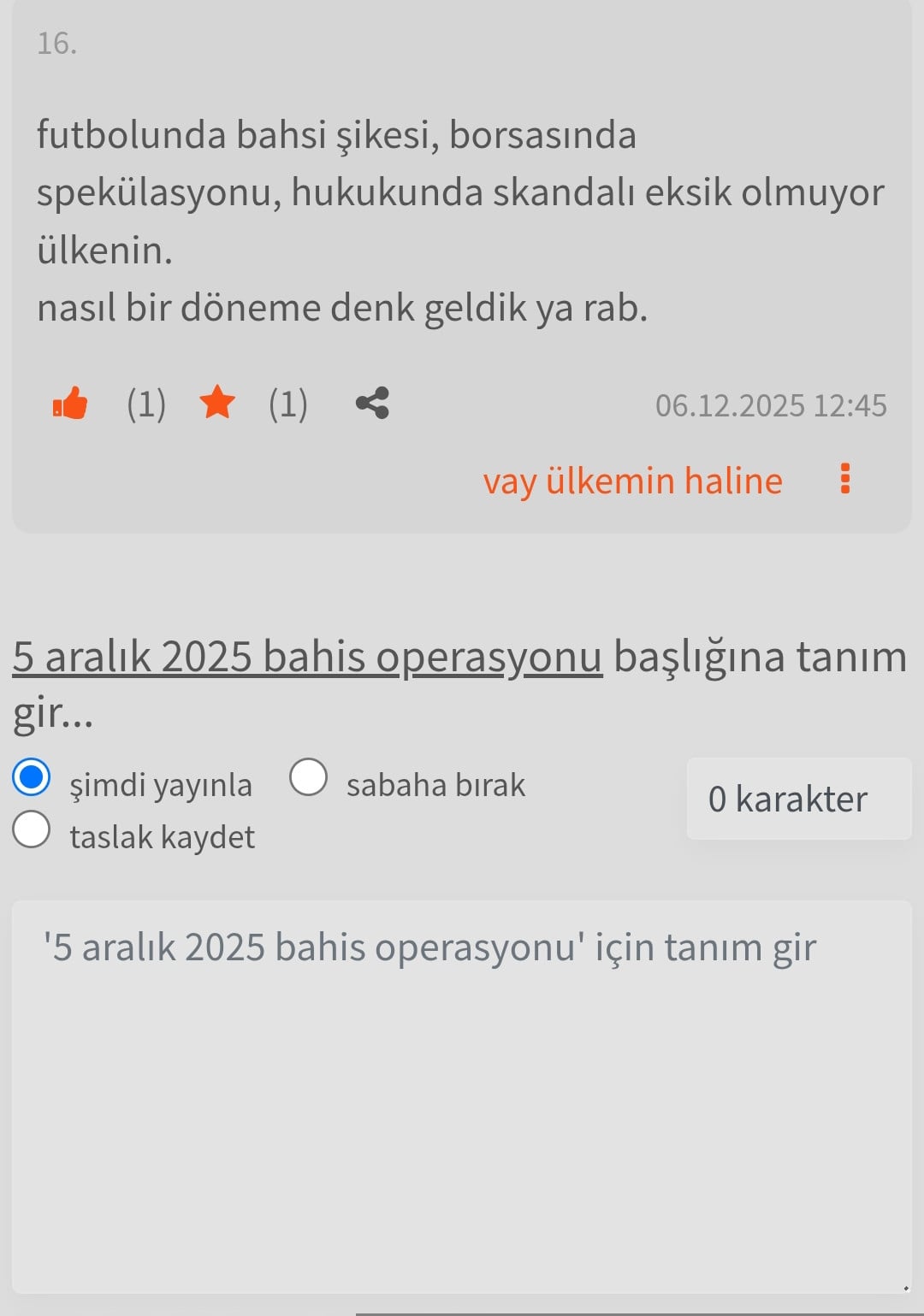Open the '5 aralık 2025 bahis operasyonu' topic link
The image size is (924, 1316).
307,657
